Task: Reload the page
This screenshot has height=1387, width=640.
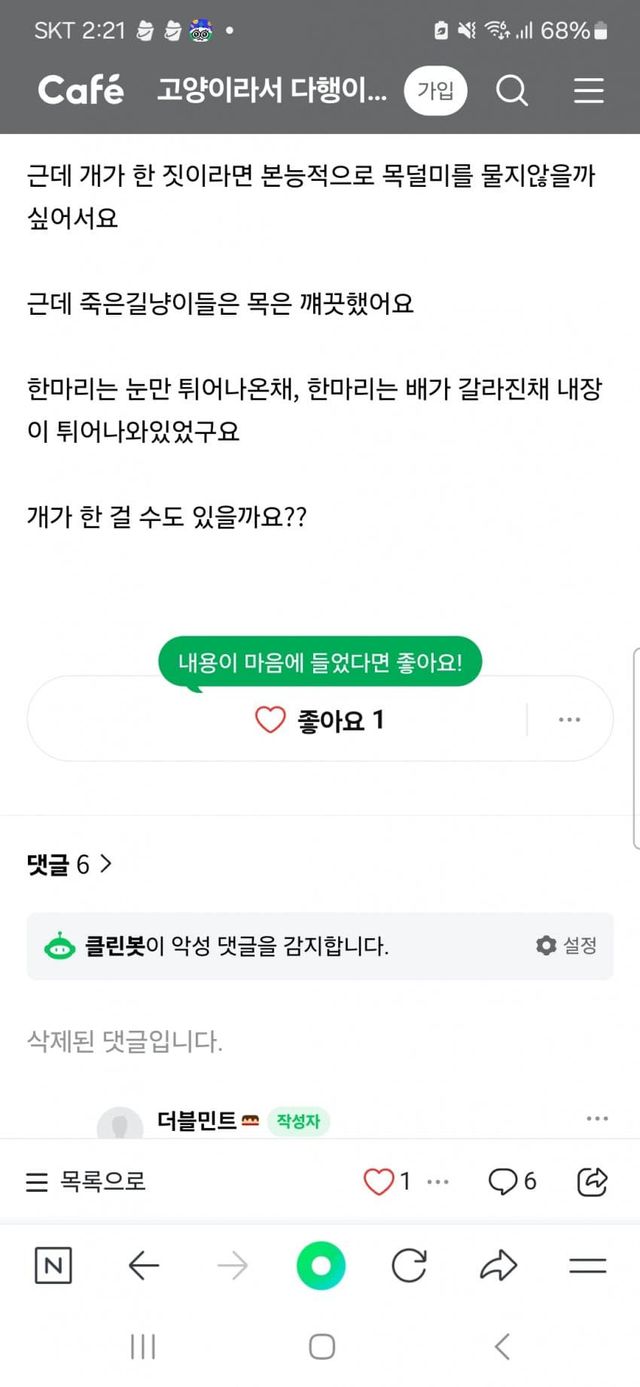Action: pyautogui.click(x=409, y=1267)
